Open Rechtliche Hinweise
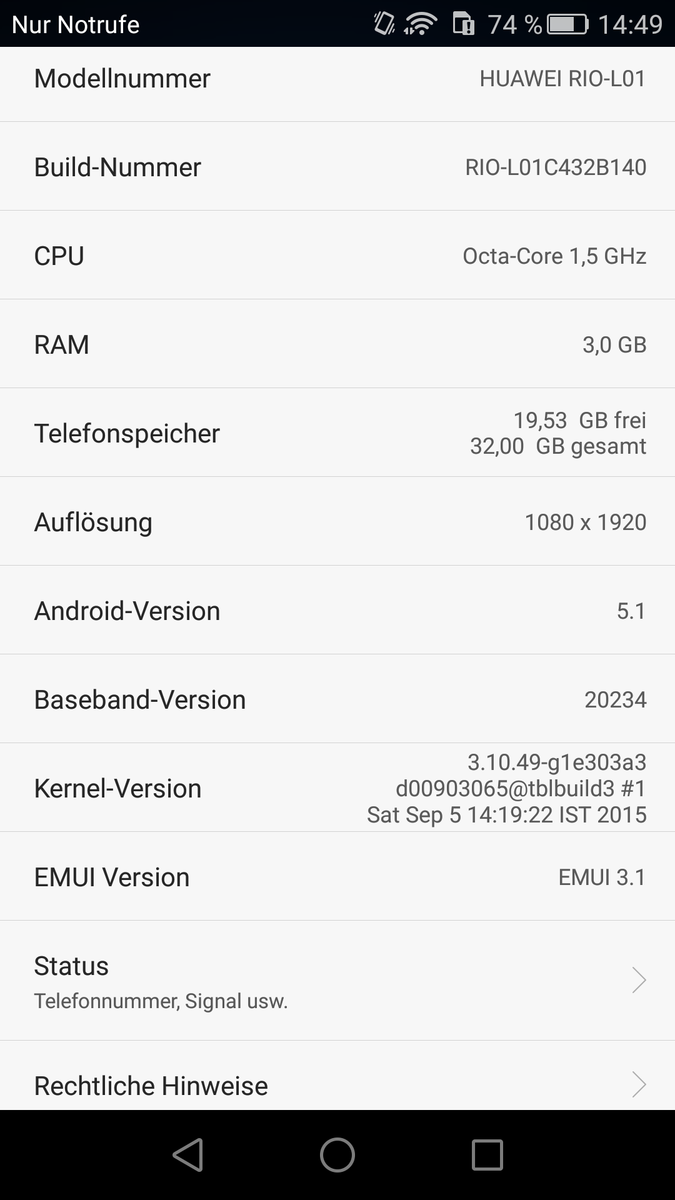This screenshot has width=675, height=1200. click(337, 1084)
